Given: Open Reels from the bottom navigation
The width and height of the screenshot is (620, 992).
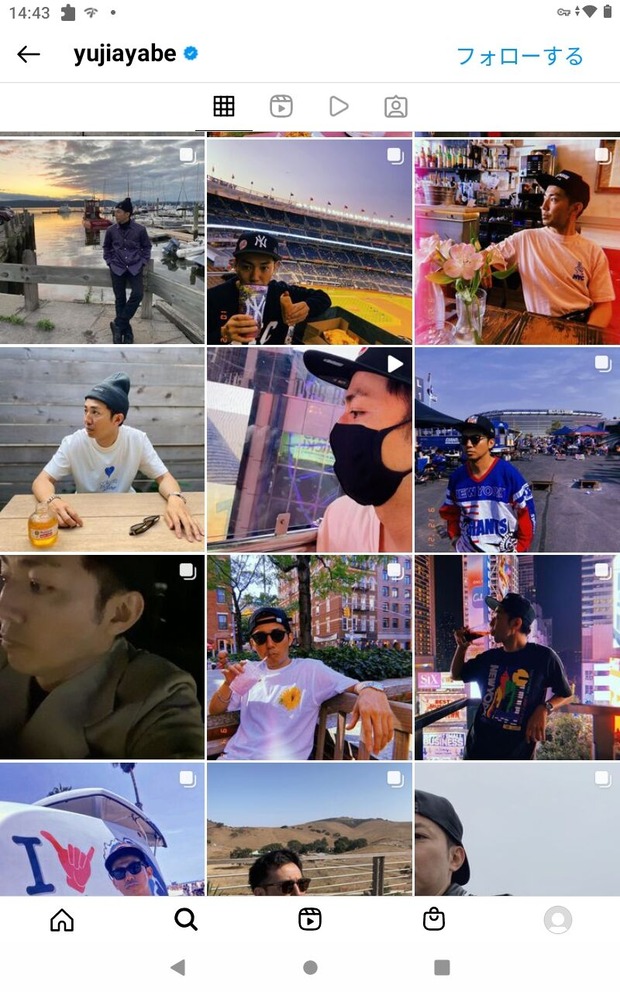Looking at the screenshot, I should click(310, 919).
